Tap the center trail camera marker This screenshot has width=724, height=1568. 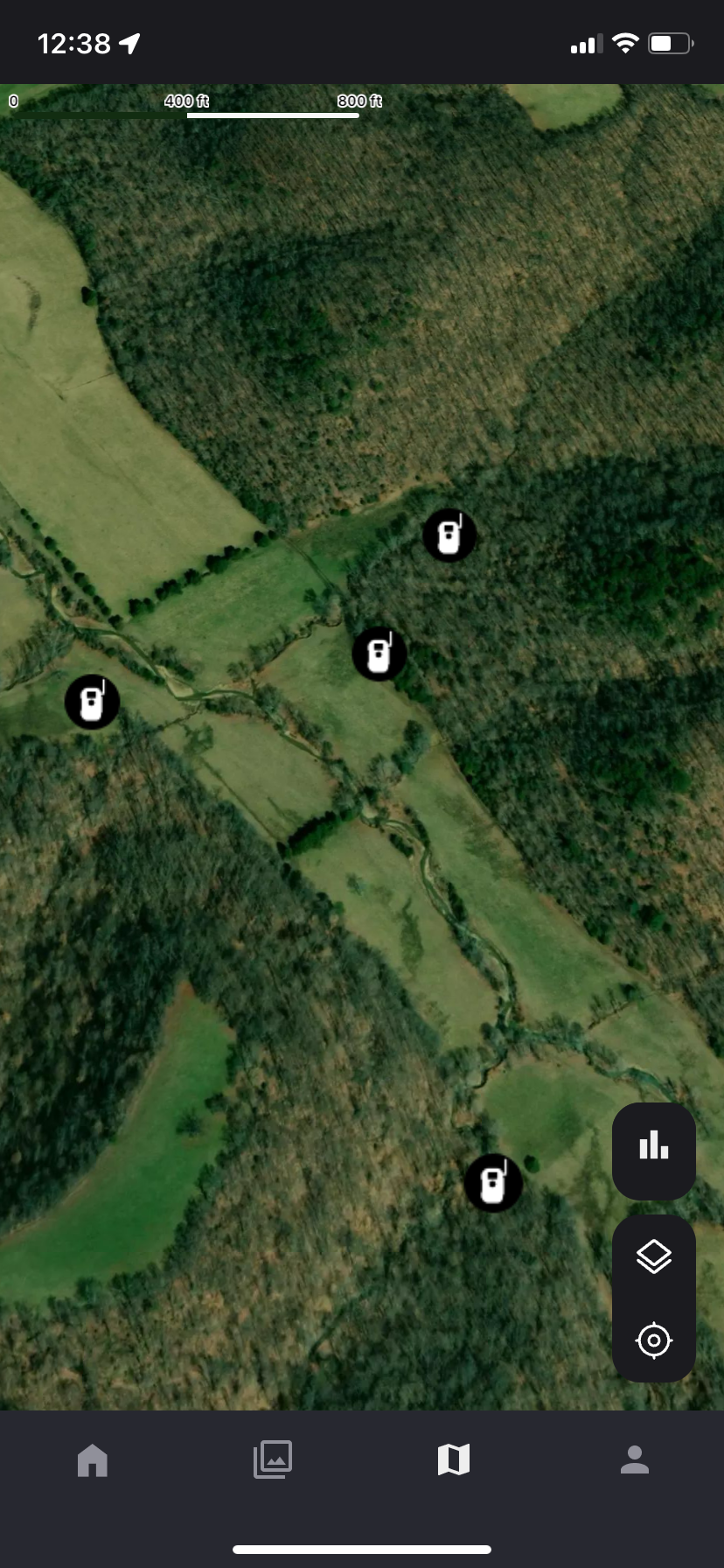tap(378, 653)
